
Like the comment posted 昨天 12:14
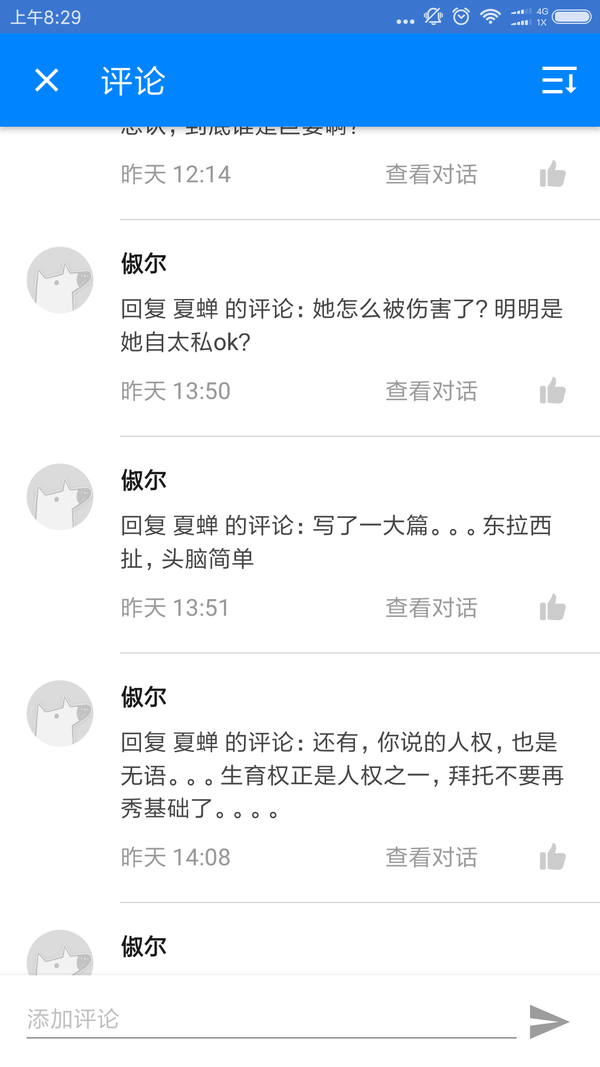(x=552, y=175)
